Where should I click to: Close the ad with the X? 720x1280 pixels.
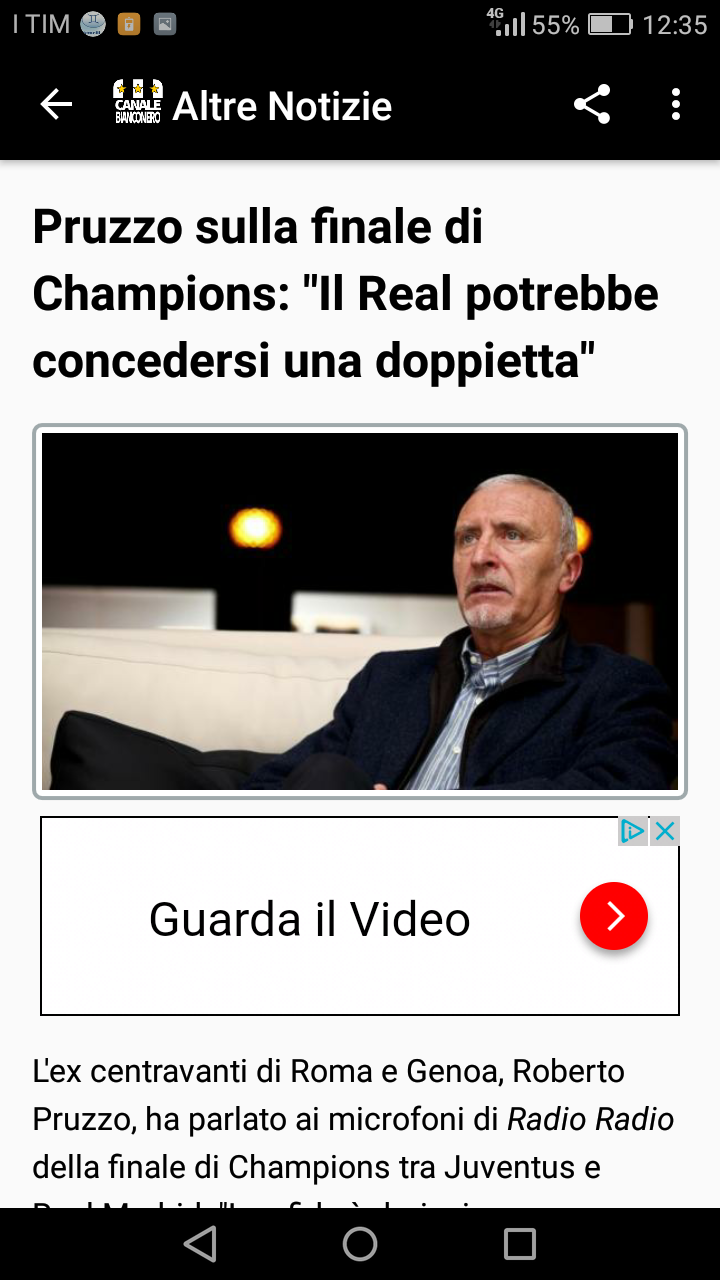coord(665,831)
